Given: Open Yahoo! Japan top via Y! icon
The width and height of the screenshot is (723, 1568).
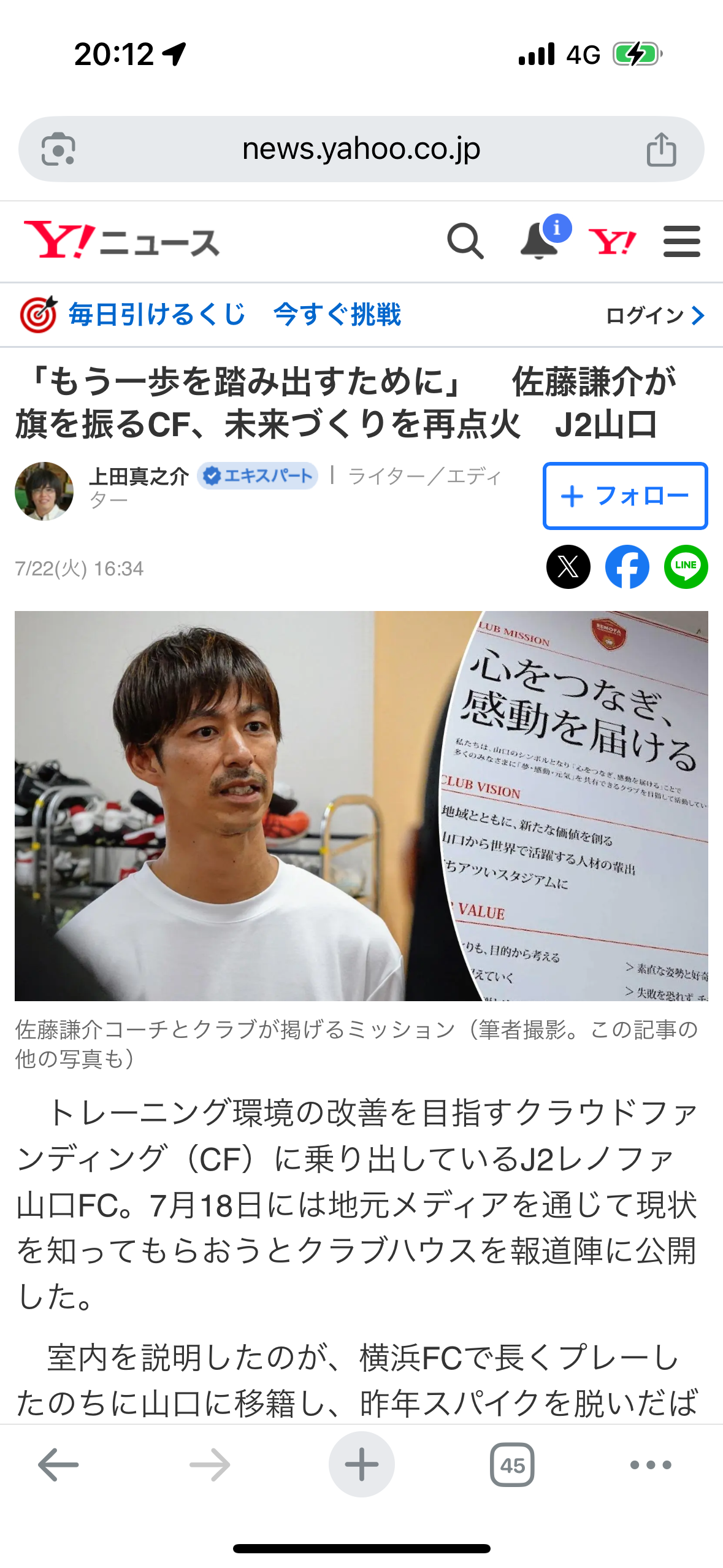Looking at the screenshot, I should (x=613, y=241).
